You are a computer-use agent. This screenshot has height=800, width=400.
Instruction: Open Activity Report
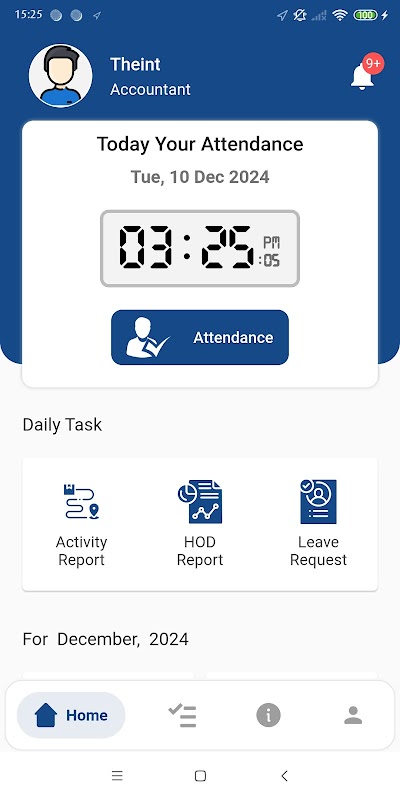(82, 525)
